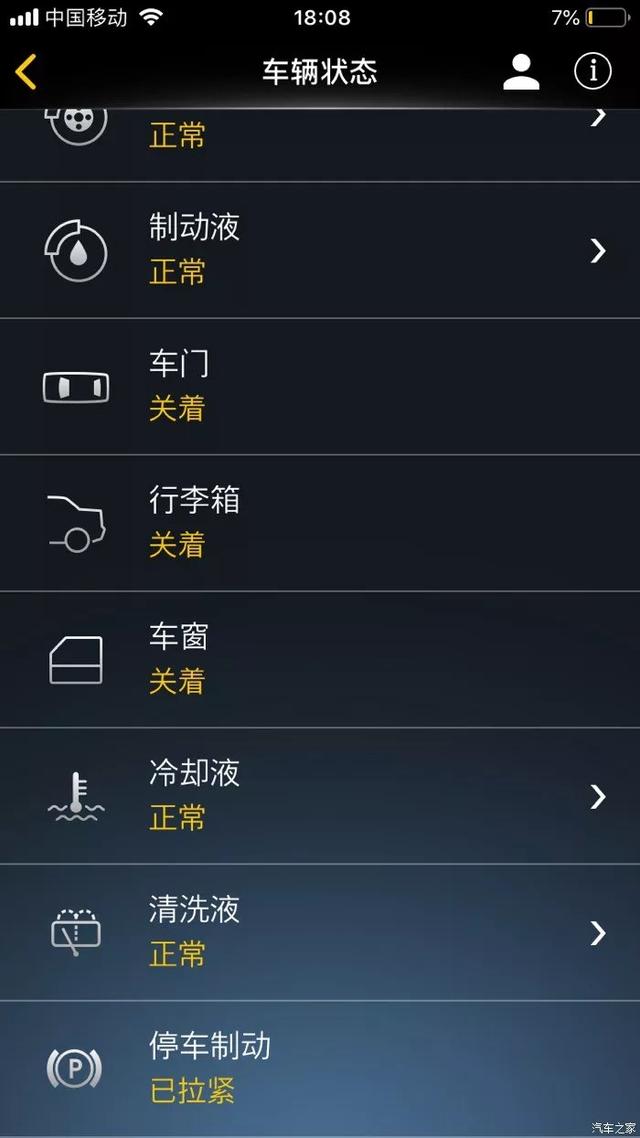Open the 冷却液 details row

pos(320,796)
